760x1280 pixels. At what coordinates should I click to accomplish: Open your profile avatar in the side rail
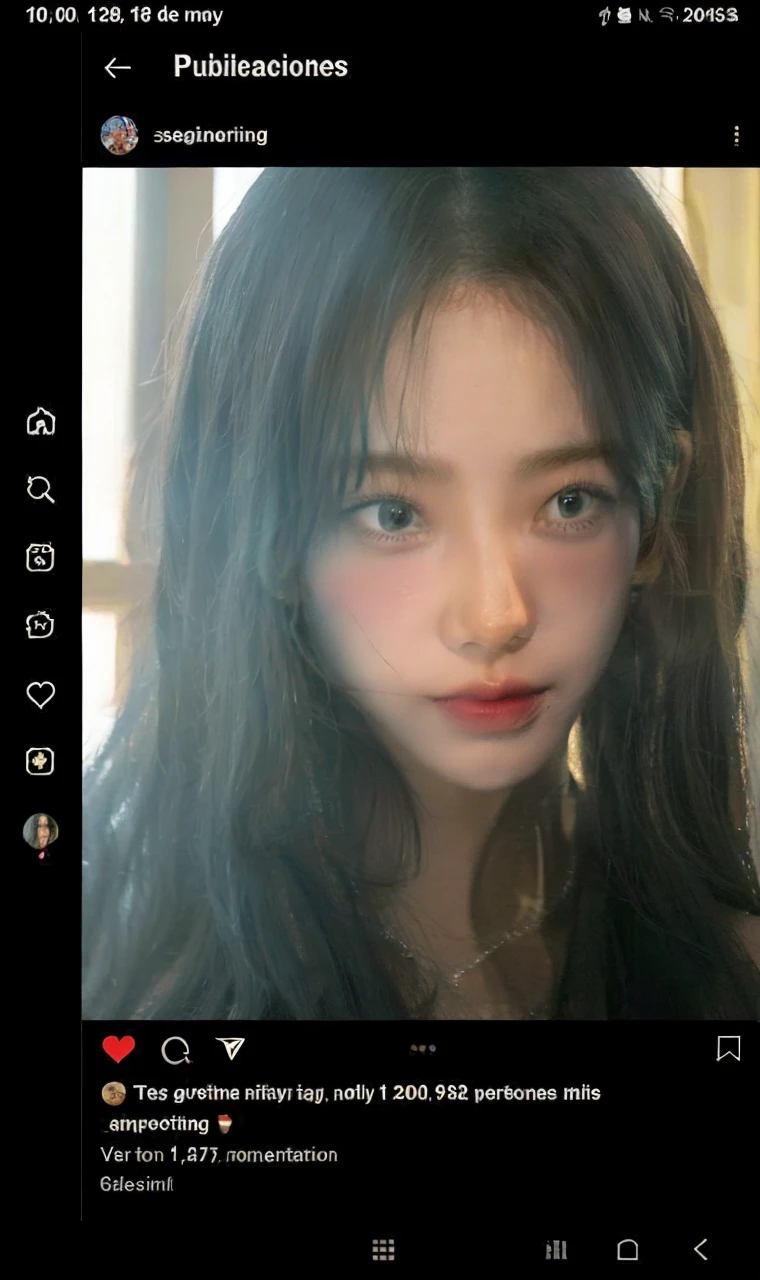[41, 831]
